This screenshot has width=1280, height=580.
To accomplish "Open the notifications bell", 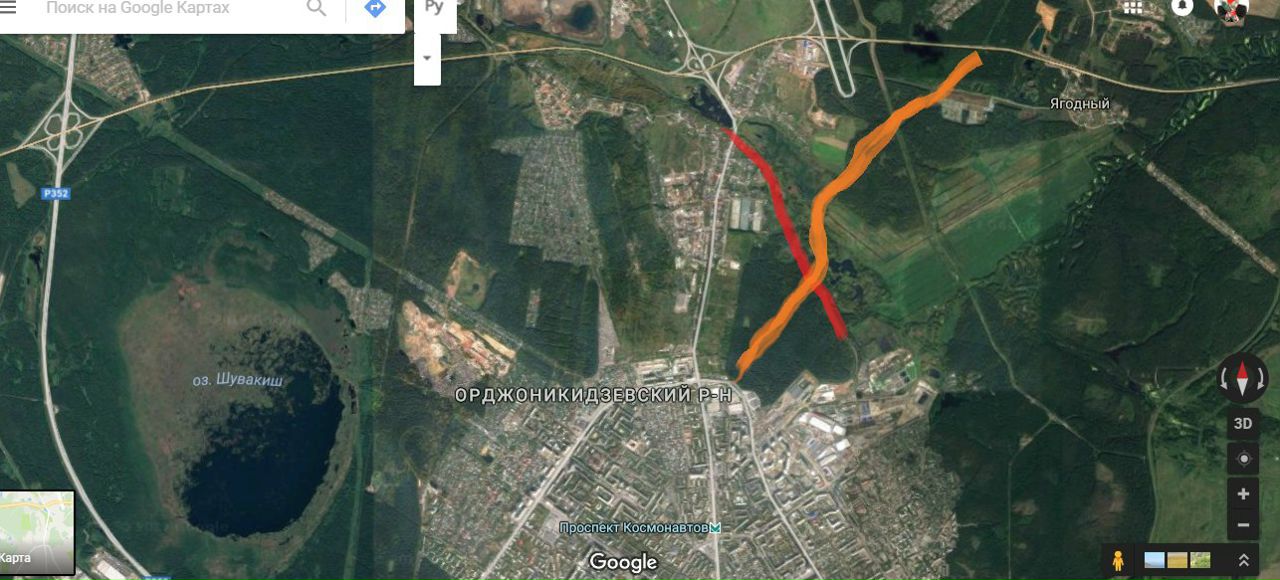I will tap(1183, 7).
